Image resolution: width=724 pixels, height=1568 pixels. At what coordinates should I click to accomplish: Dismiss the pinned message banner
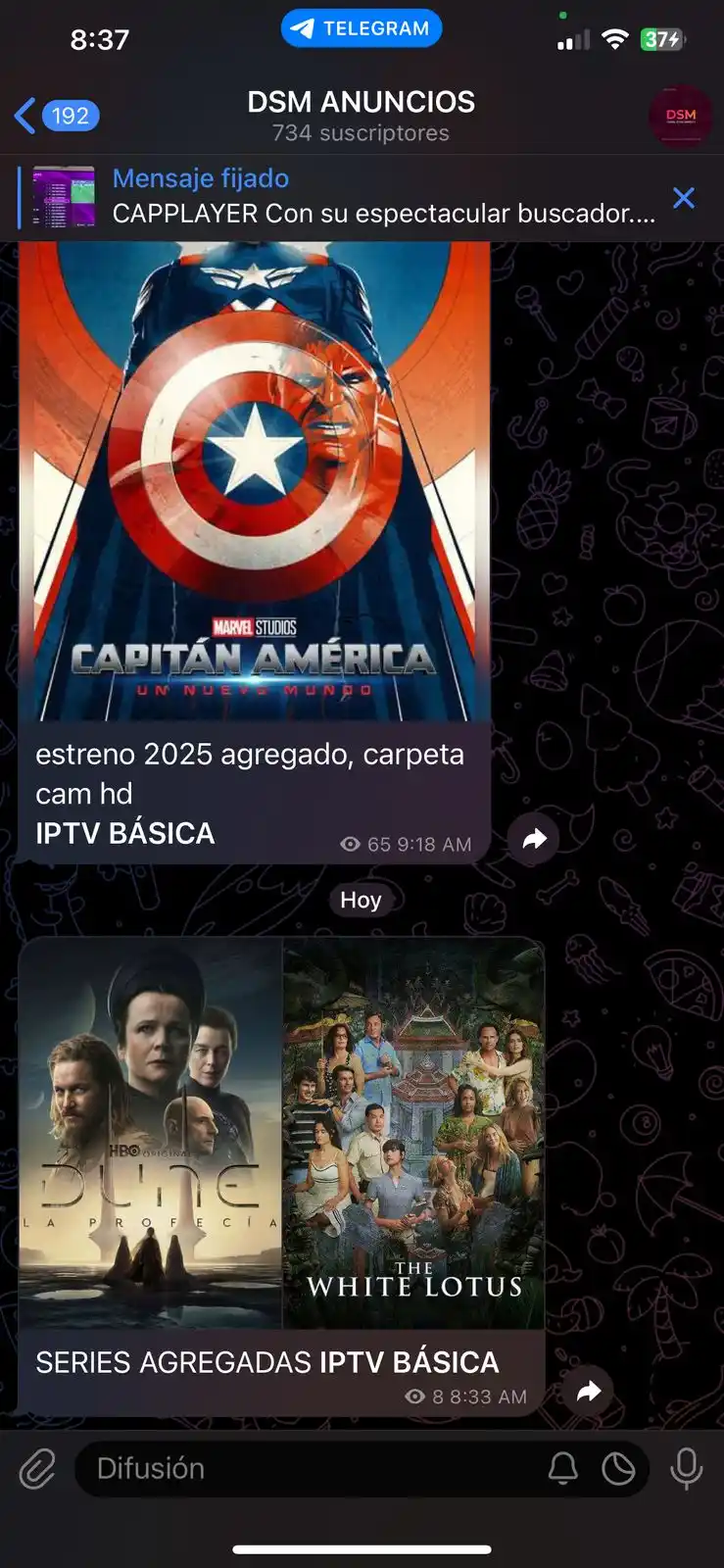(x=684, y=198)
